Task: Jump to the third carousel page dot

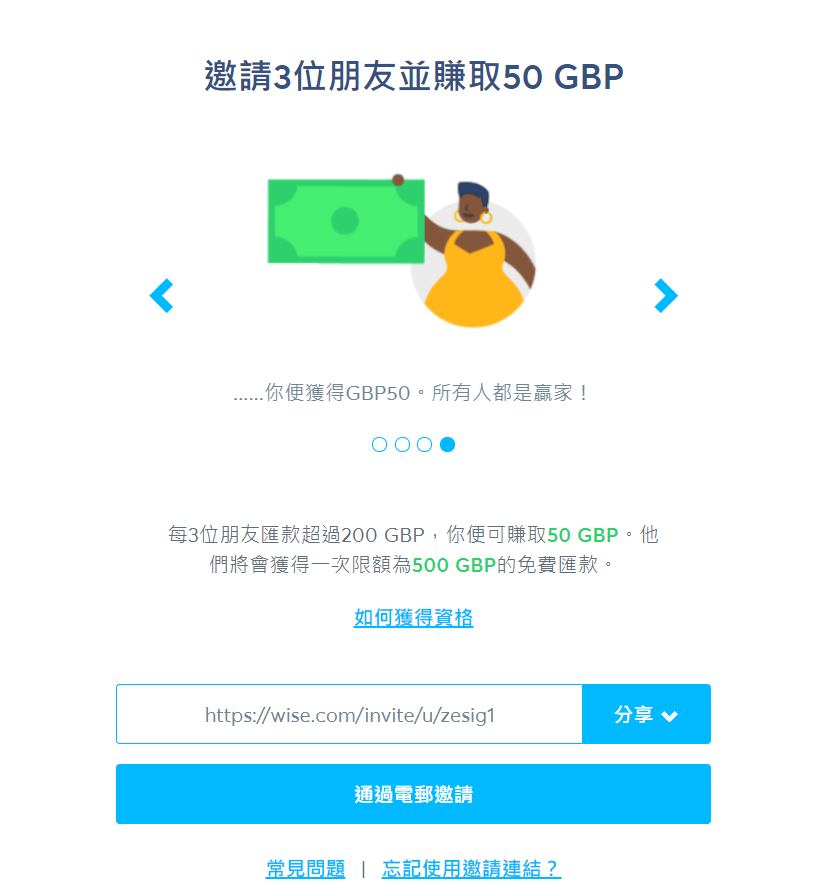Action: click(425, 445)
